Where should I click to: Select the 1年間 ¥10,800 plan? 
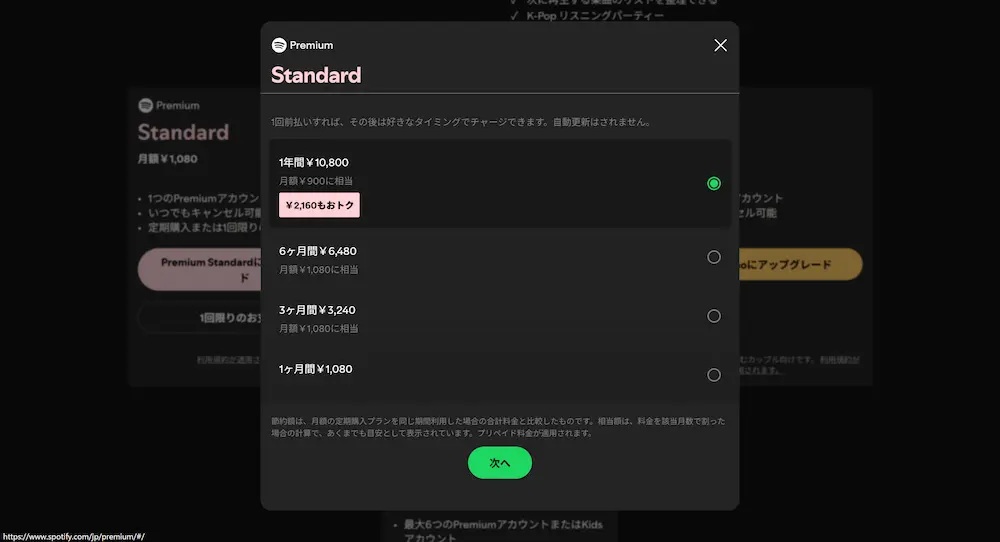click(713, 183)
